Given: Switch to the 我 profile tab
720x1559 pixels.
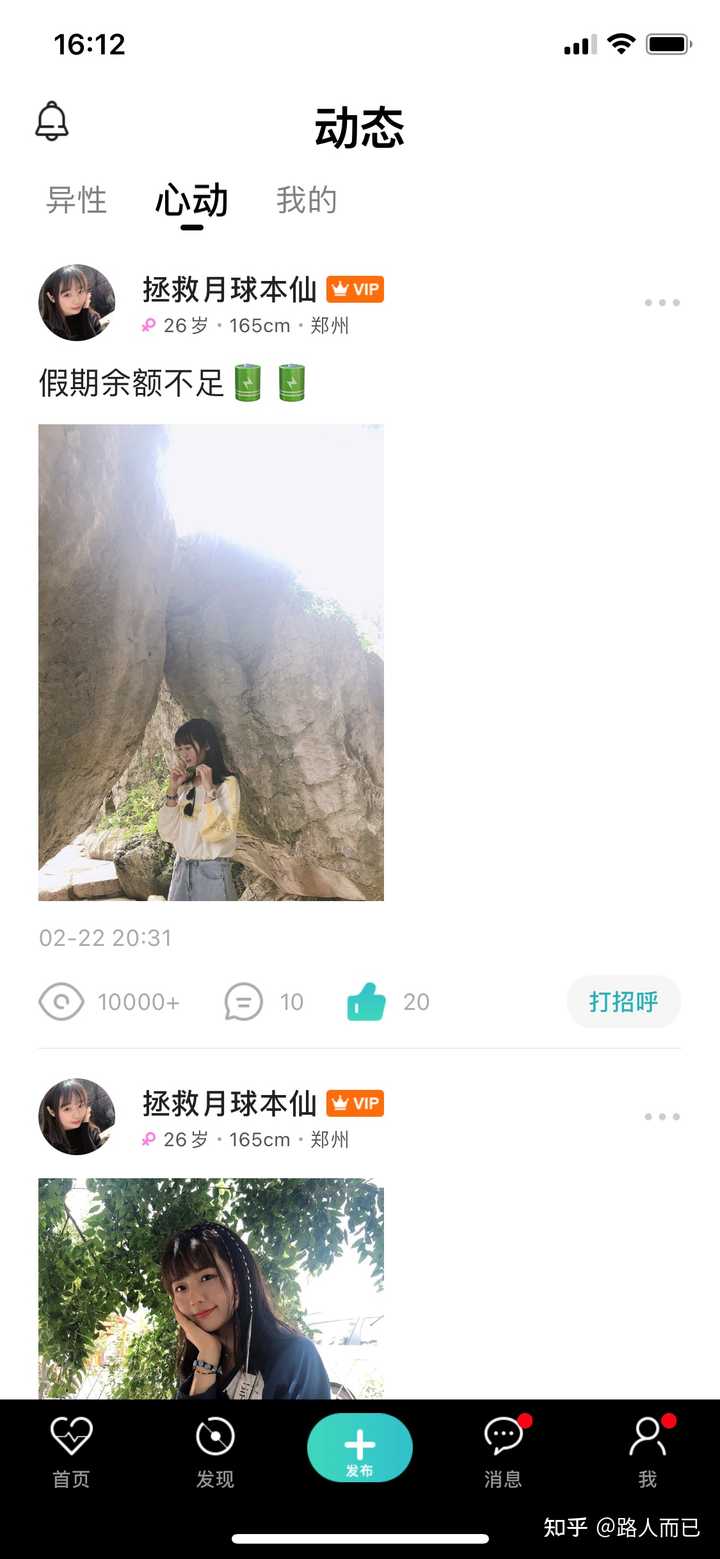Looking at the screenshot, I should click(648, 1450).
